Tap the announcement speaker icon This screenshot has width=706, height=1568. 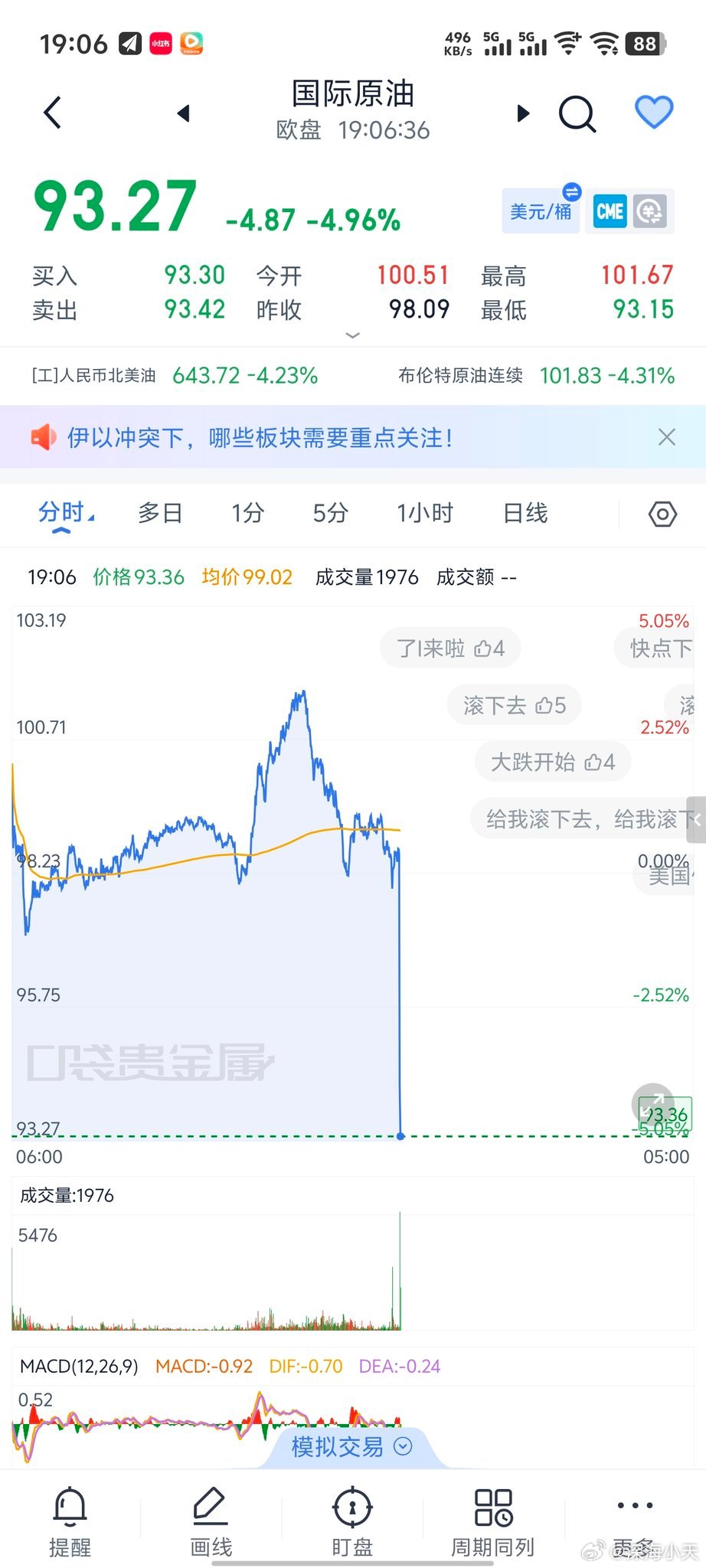[x=46, y=437]
